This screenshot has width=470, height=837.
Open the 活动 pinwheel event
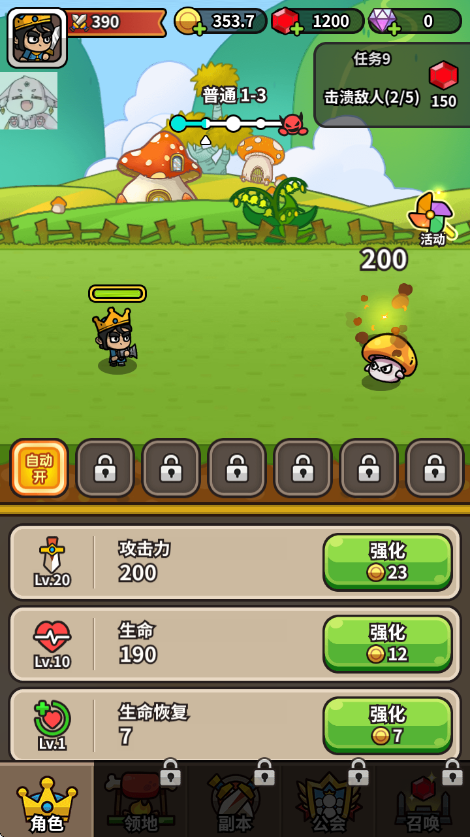point(432,219)
